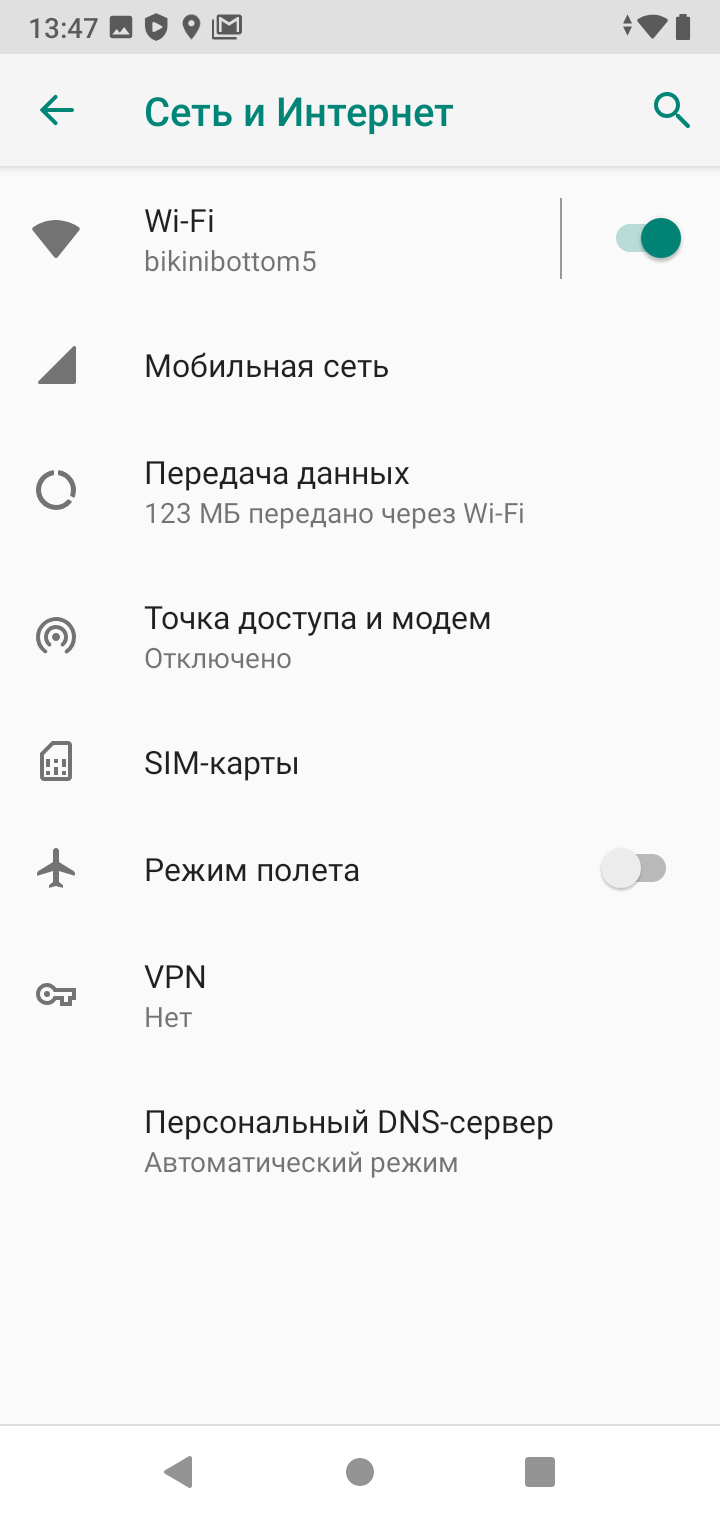The height and width of the screenshot is (1520, 720).
Task: Open the settings search icon
Action: point(672,111)
